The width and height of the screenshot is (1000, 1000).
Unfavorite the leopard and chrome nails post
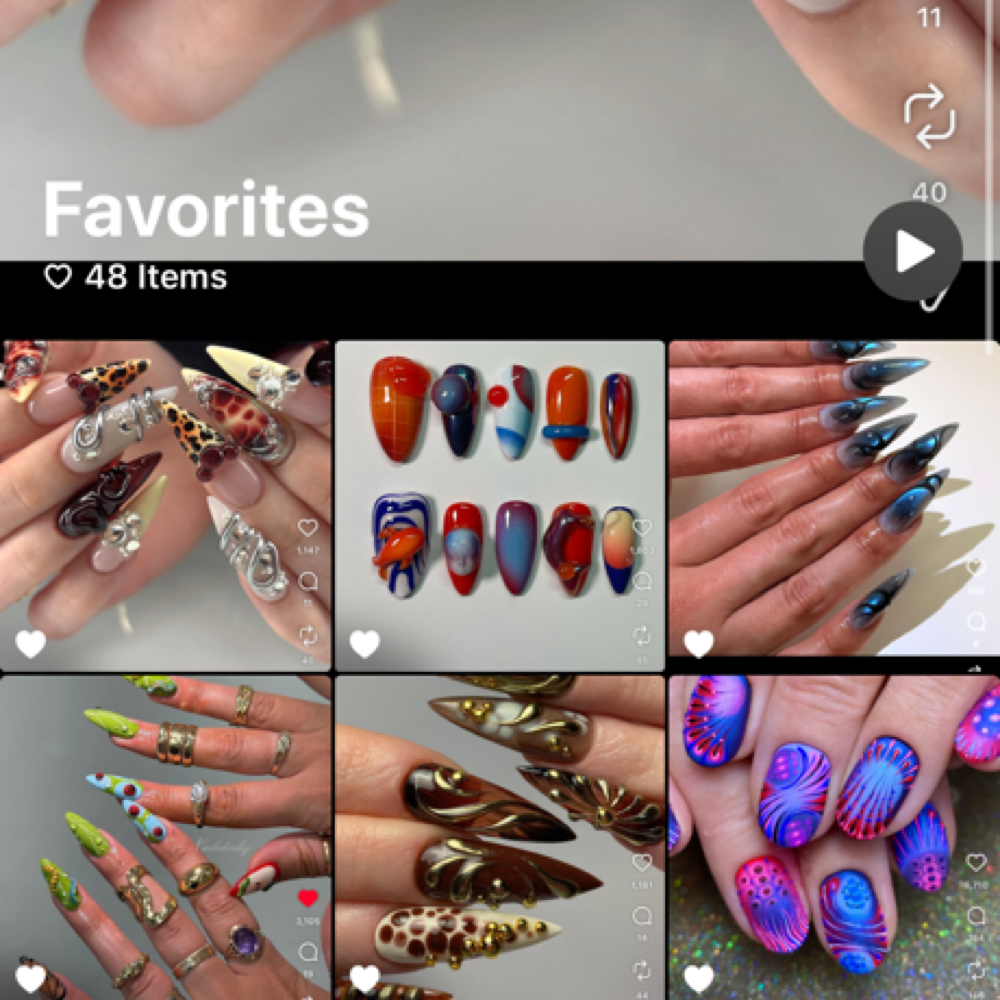point(31,644)
